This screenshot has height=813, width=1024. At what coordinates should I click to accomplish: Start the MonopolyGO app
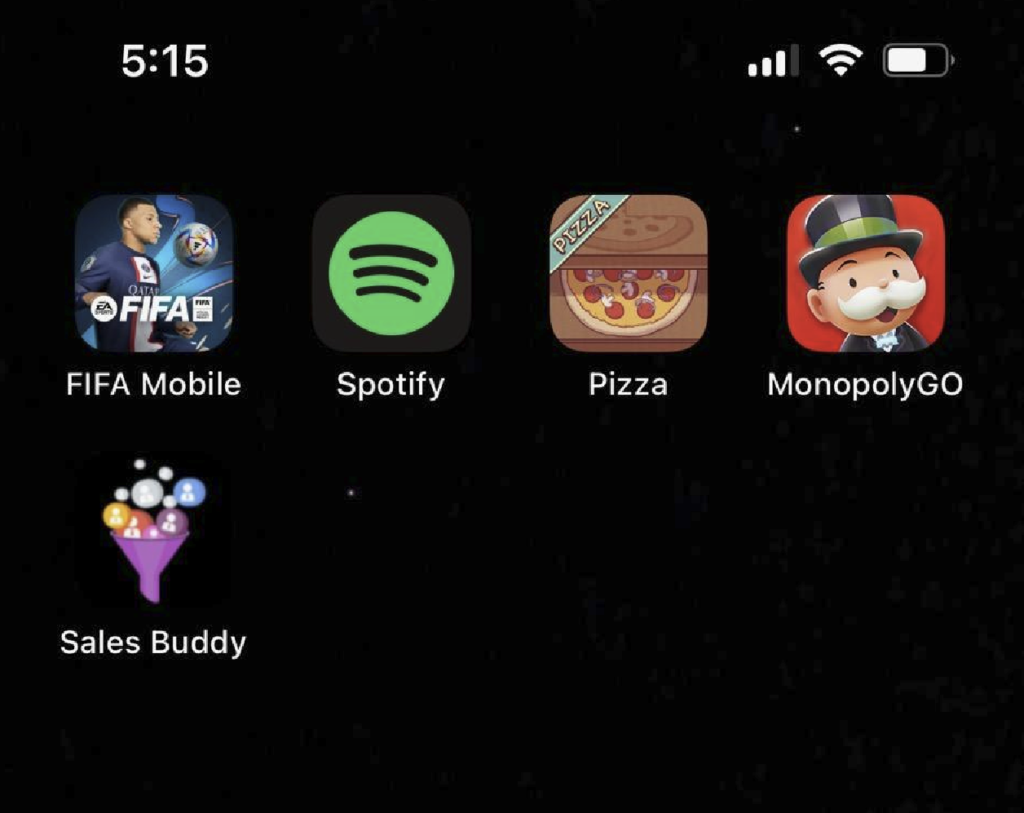[x=865, y=273]
